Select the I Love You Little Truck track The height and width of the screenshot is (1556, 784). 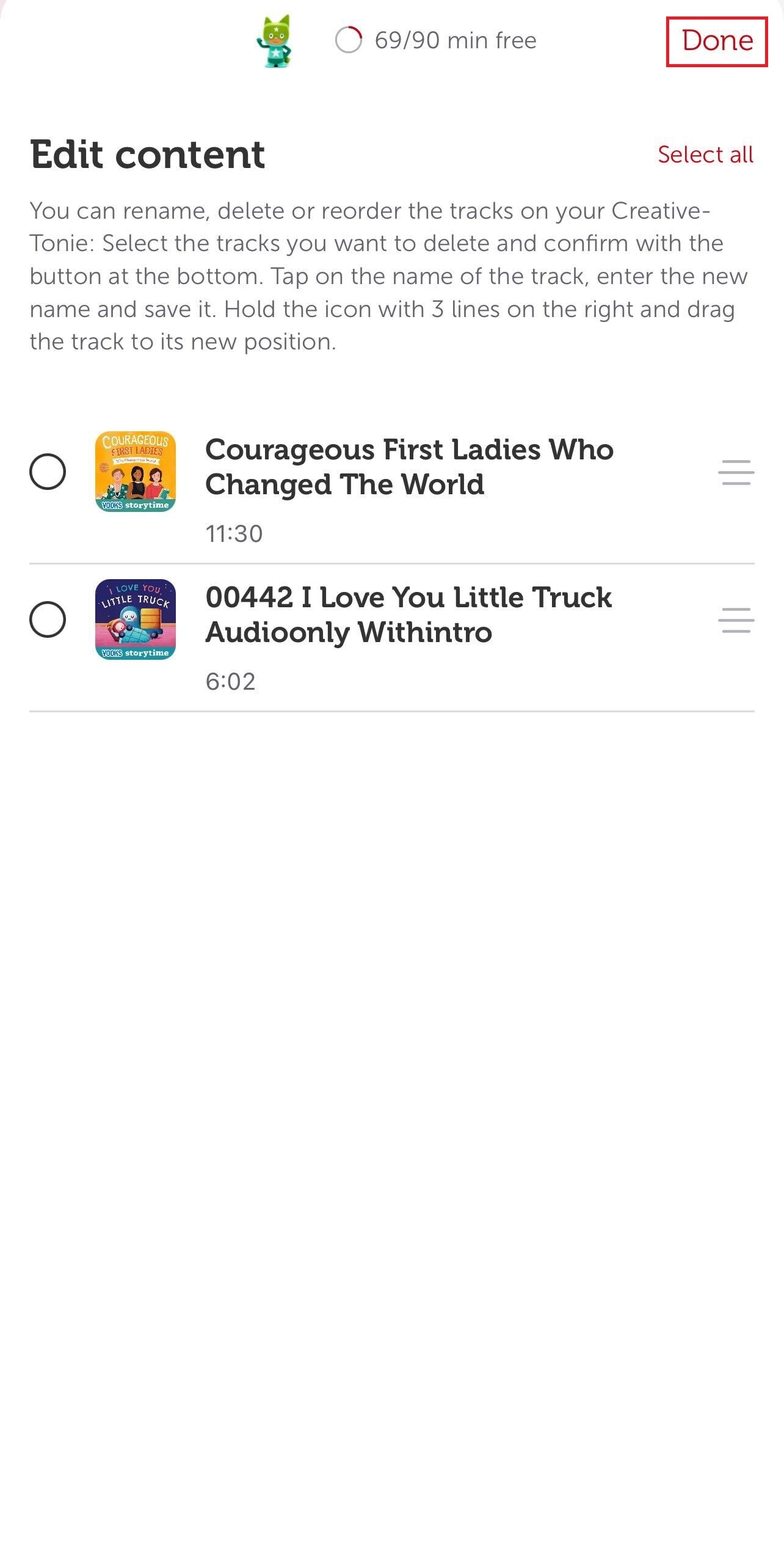point(48,619)
